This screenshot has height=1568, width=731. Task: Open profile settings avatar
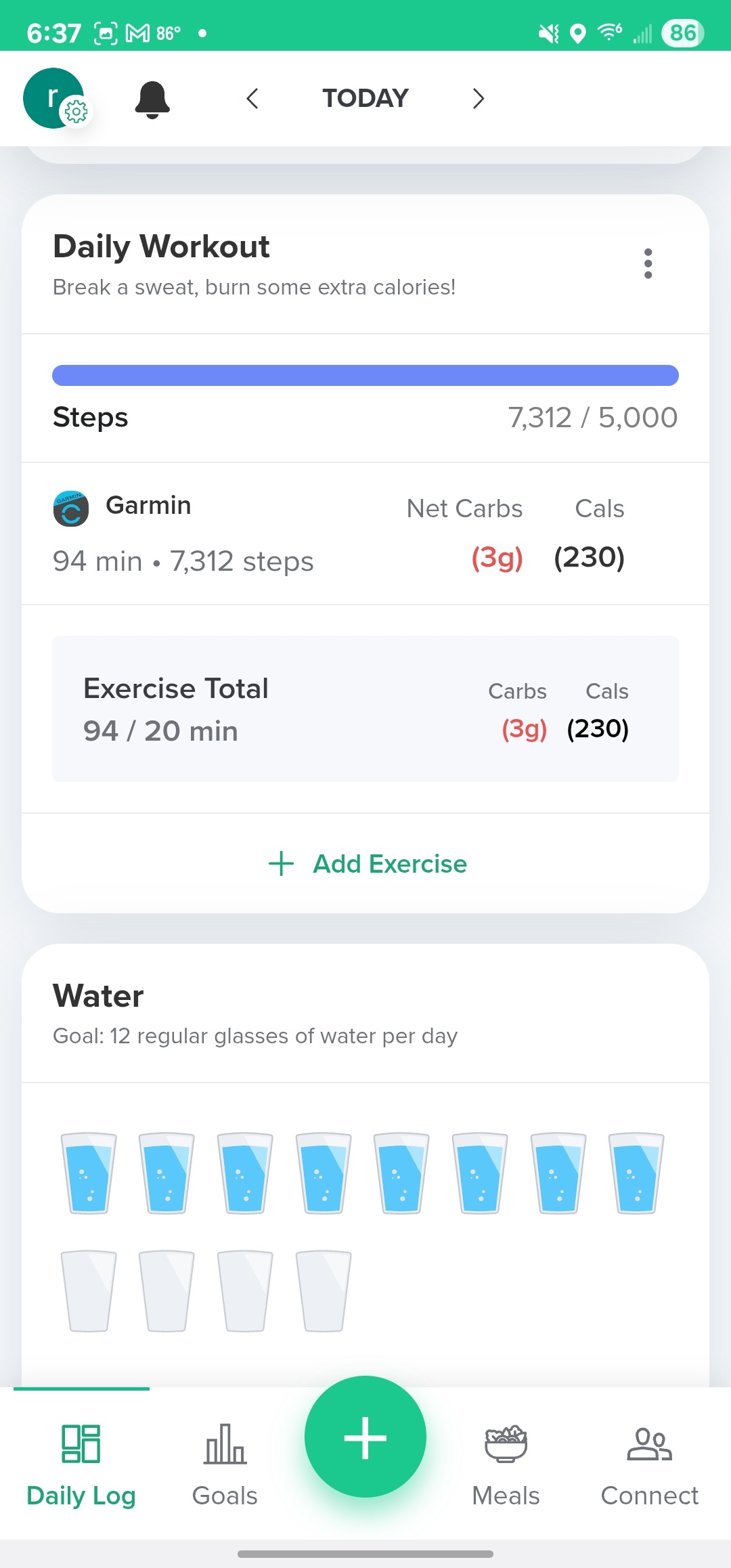coord(56,99)
